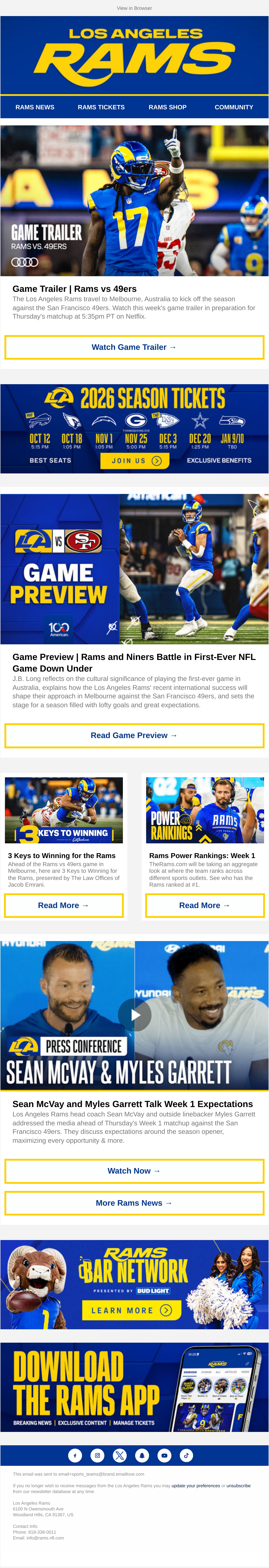The image size is (269, 1568).
Task: Tap Join Us on season tickets banner
Action: coord(134,461)
